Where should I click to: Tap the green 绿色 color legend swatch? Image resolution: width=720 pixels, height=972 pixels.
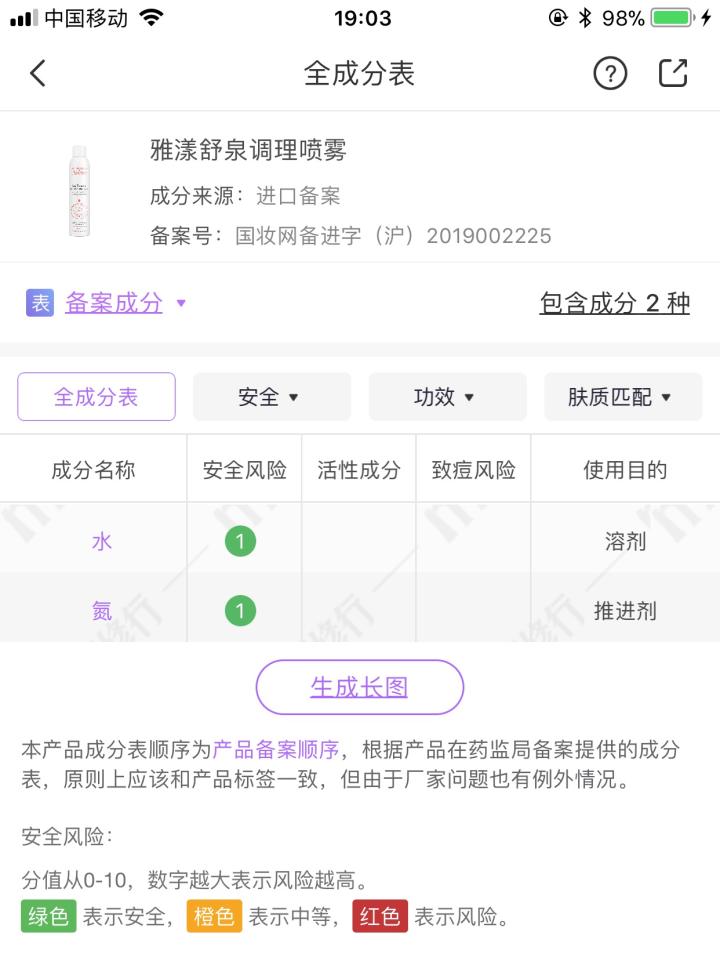(48, 916)
